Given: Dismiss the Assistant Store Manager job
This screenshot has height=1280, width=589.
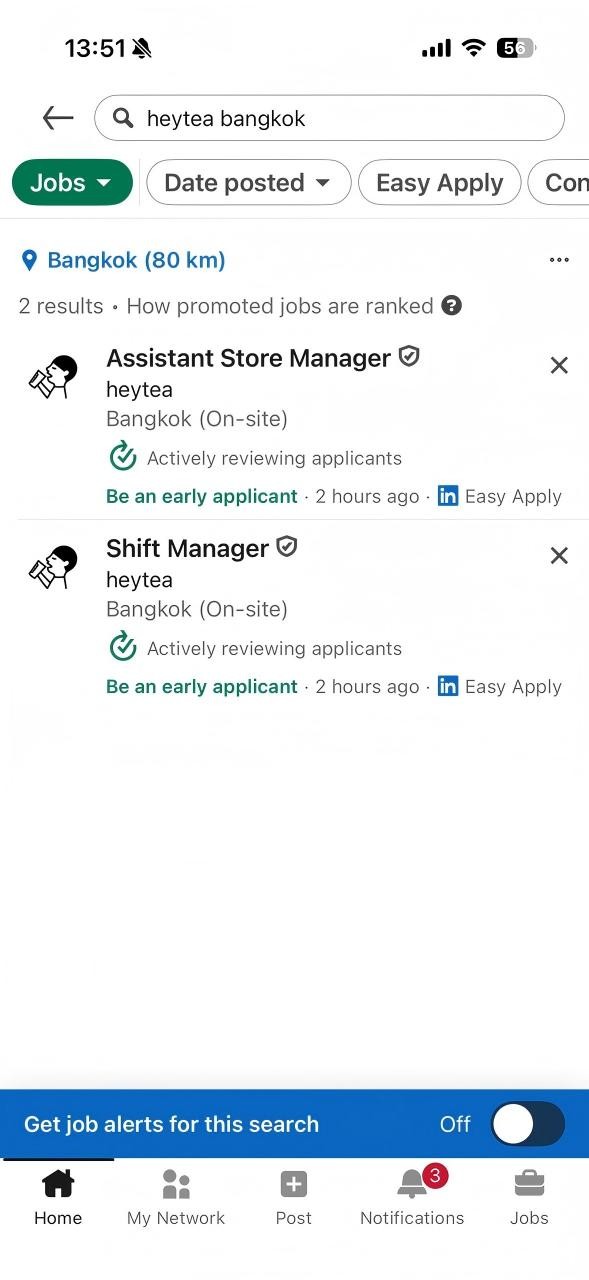Looking at the screenshot, I should [x=559, y=365].
